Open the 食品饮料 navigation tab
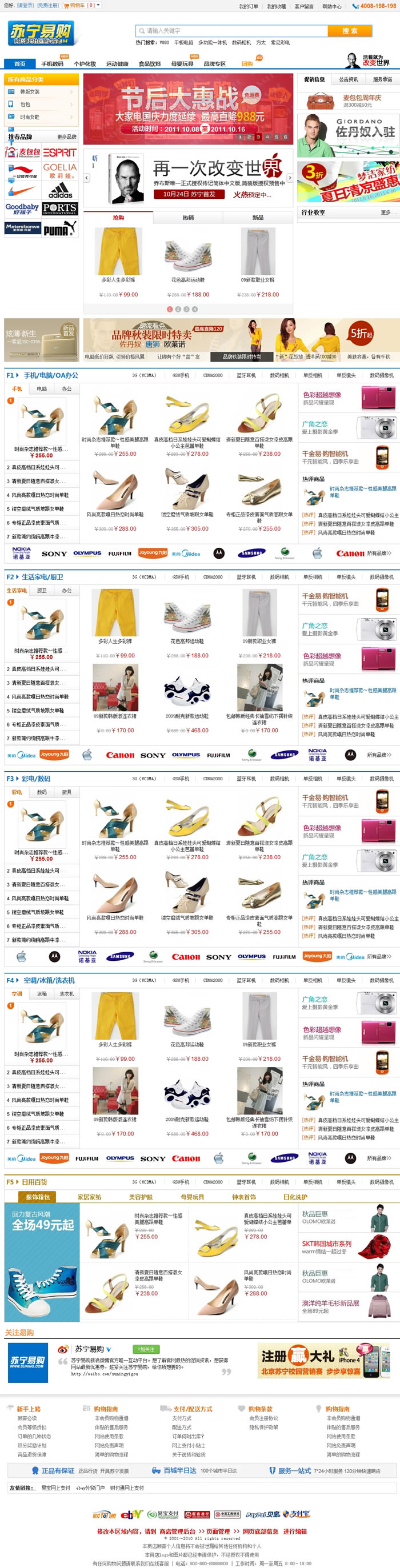 (x=149, y=63)
